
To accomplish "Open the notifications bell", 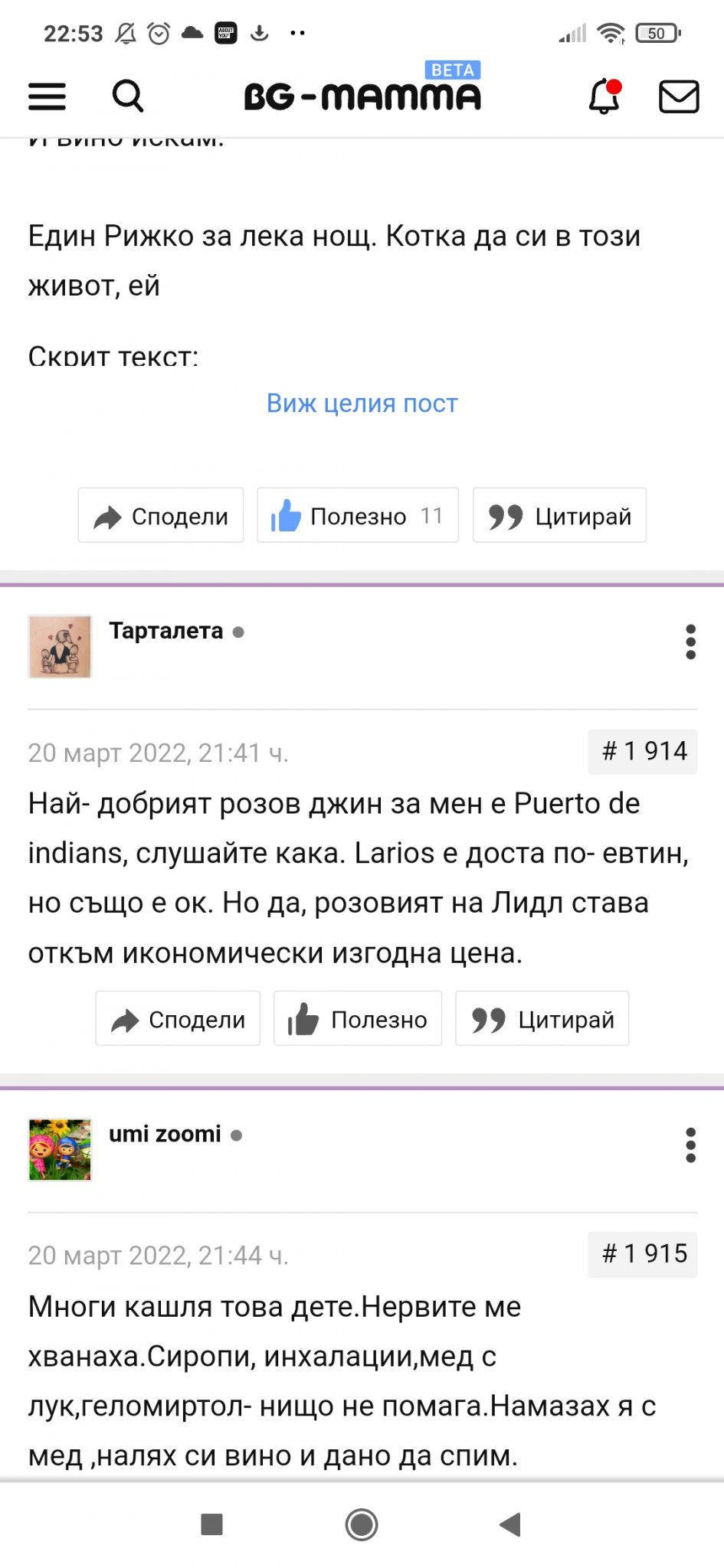I will tap(604, 96).
